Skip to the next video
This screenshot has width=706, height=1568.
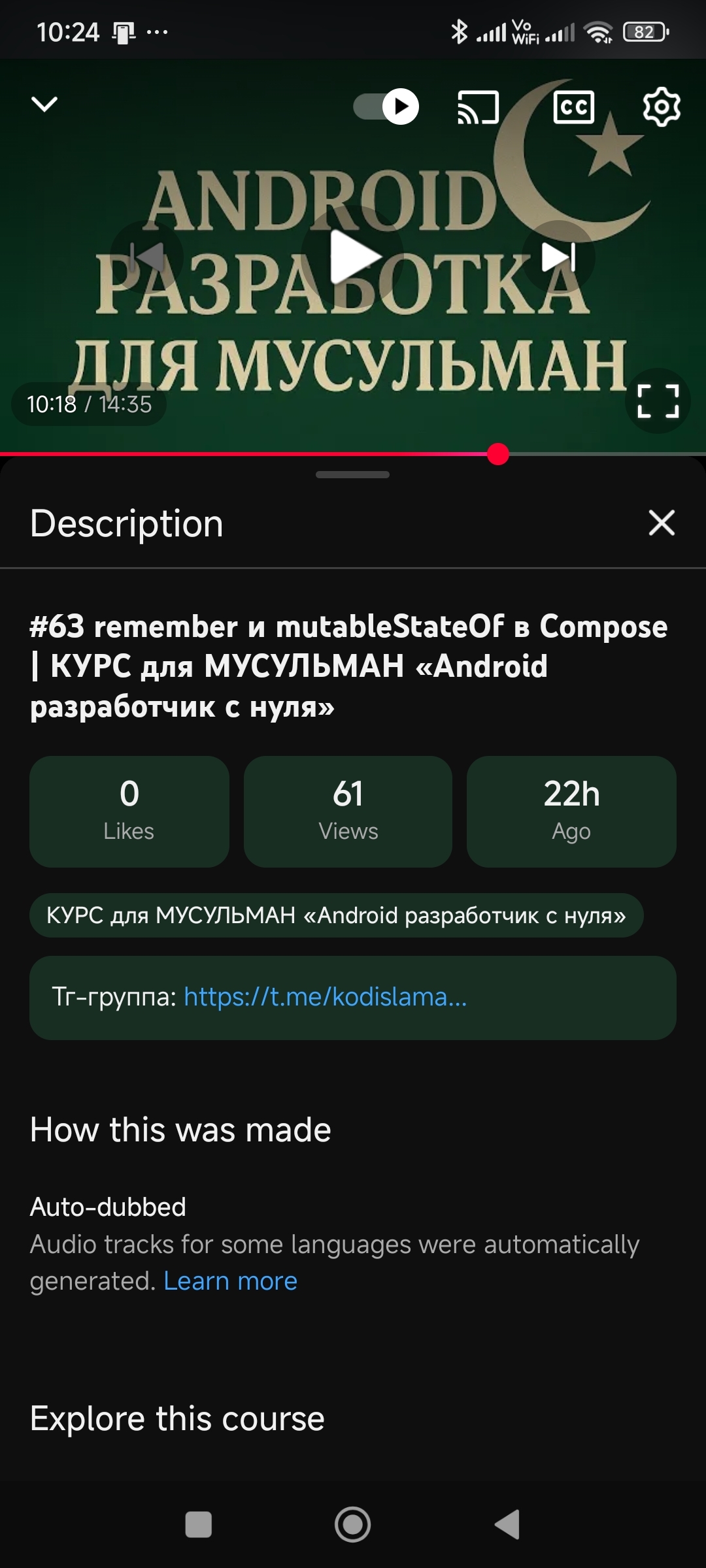coord(558,257)
